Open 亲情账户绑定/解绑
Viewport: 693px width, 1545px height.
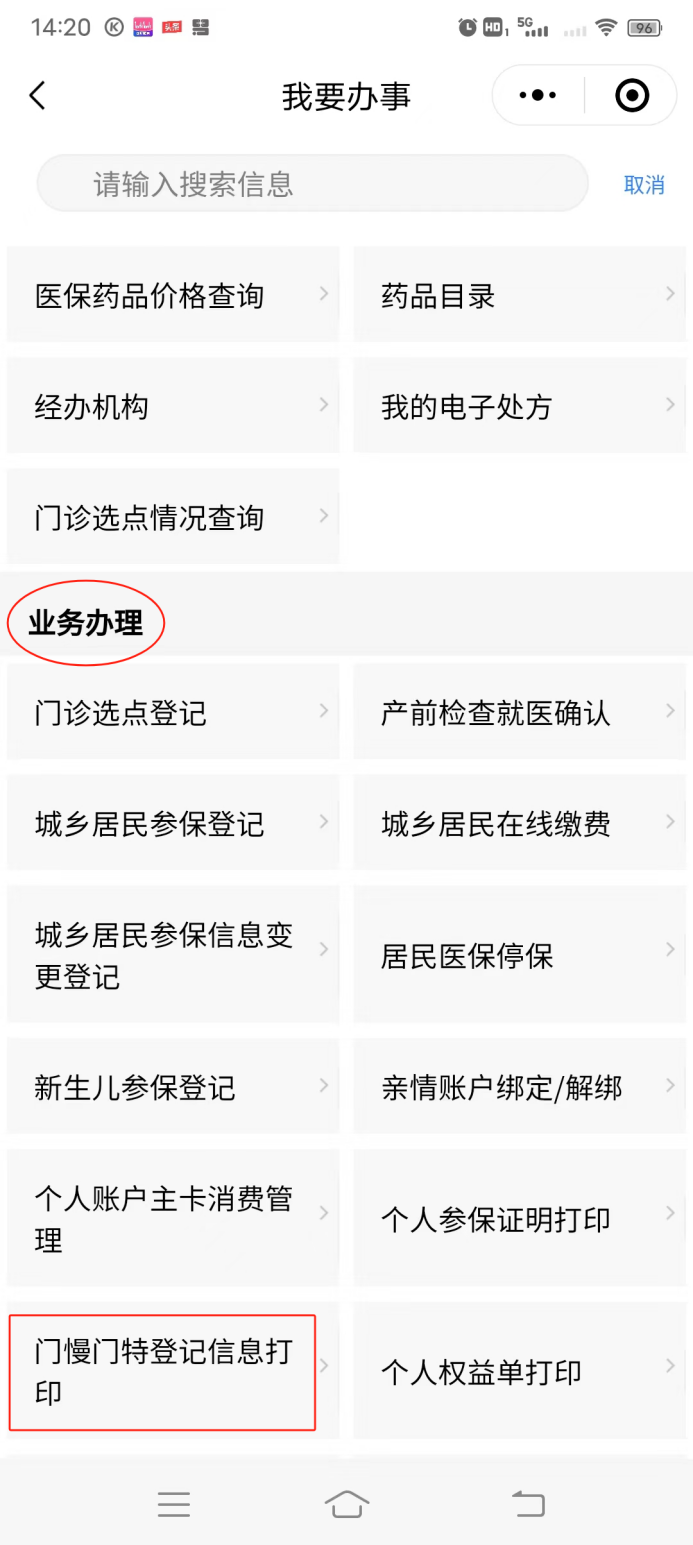pyautogui.click(x=520, y=1087)
